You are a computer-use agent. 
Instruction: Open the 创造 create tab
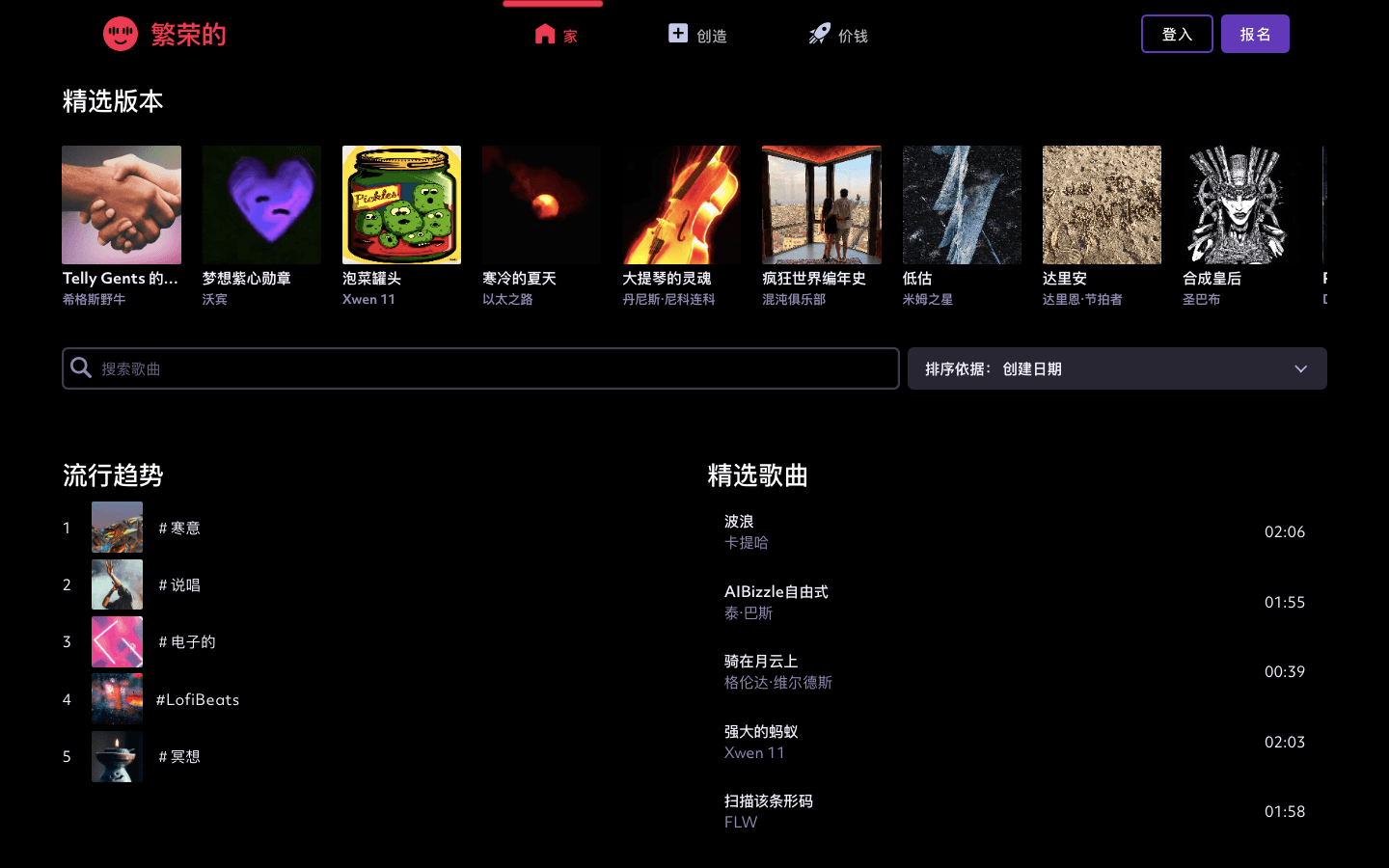pyautogui.click(x=697, y=35)
